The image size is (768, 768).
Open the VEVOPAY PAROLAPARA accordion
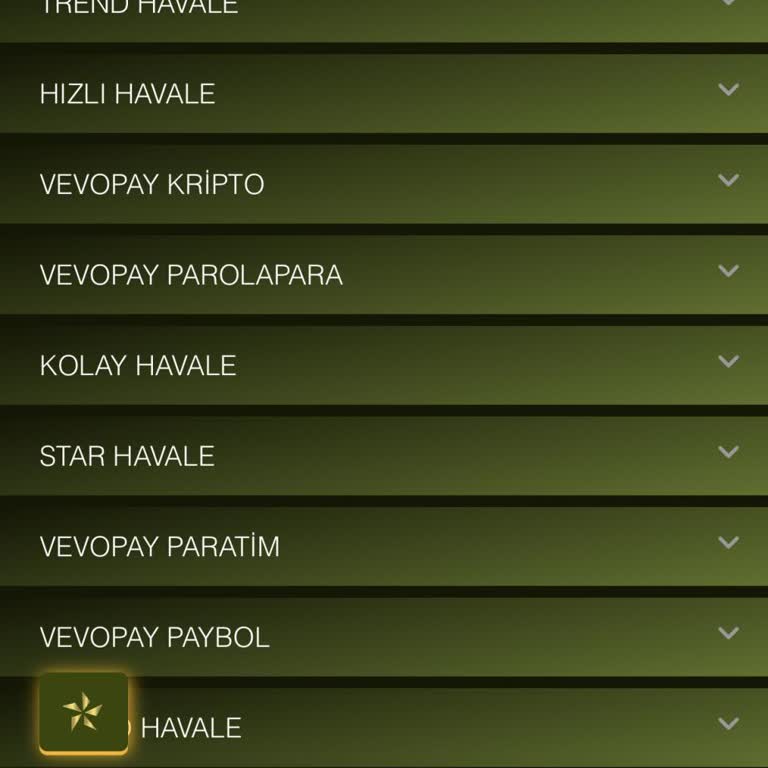[728, 271]
